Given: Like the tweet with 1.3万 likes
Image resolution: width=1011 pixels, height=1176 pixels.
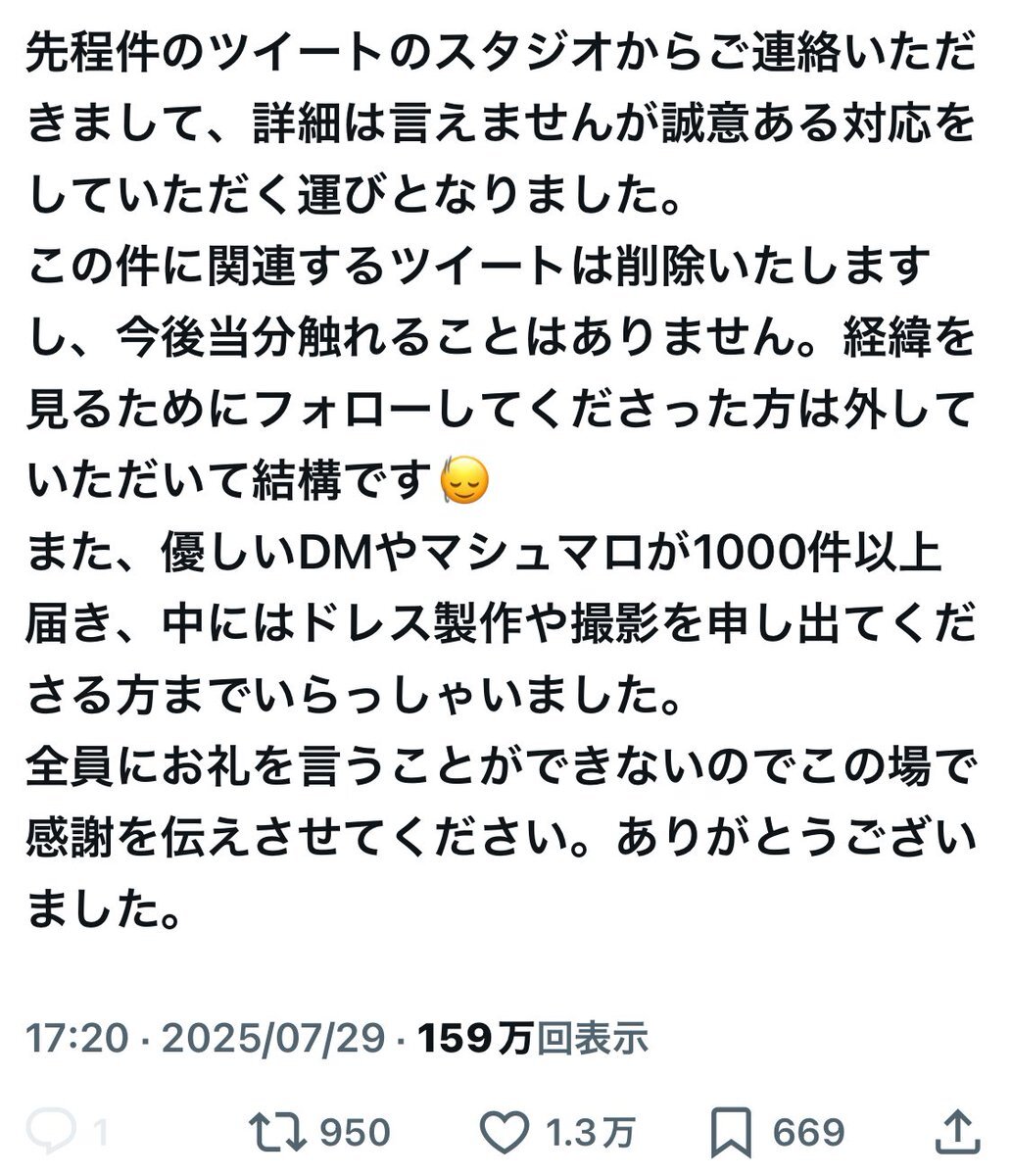Looking at the screenshot, I should tap(507, 1131).
